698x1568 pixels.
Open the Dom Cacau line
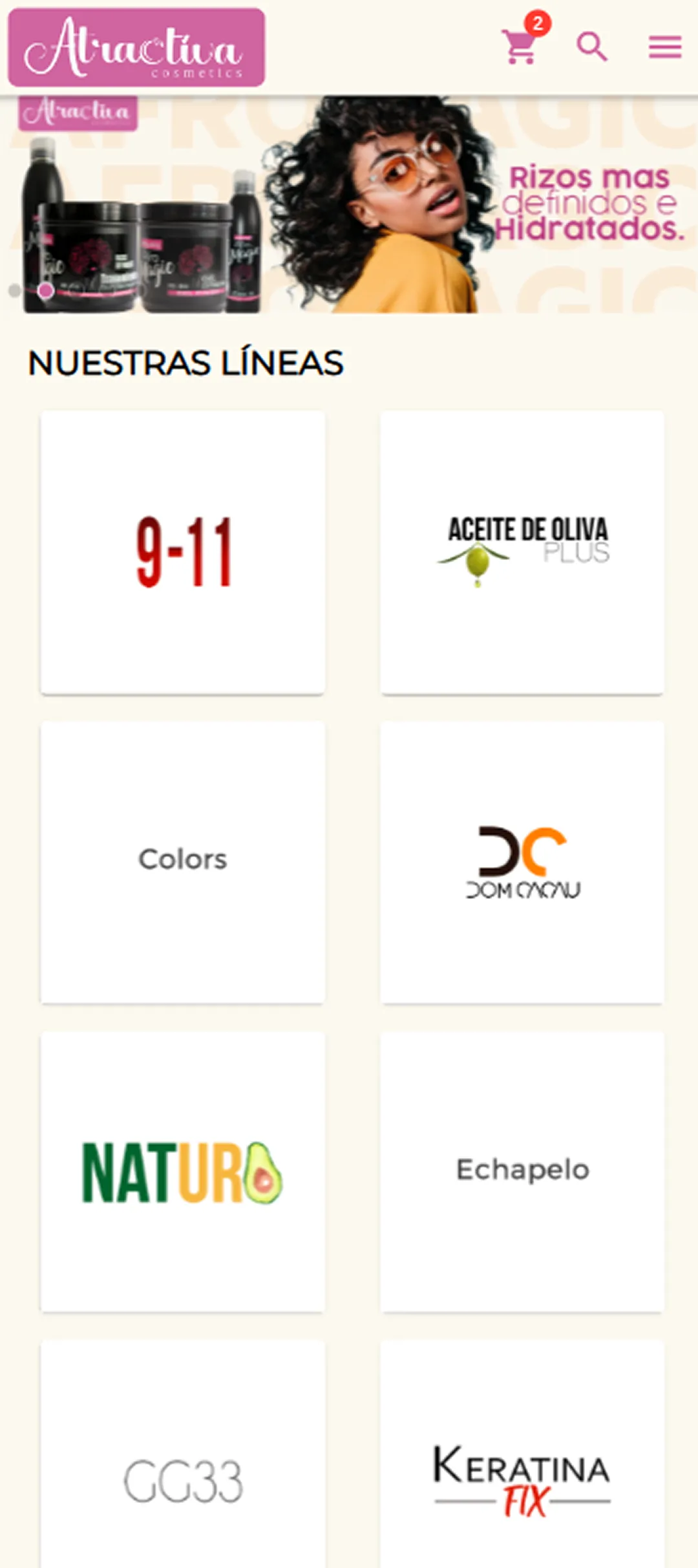[522, 862]
